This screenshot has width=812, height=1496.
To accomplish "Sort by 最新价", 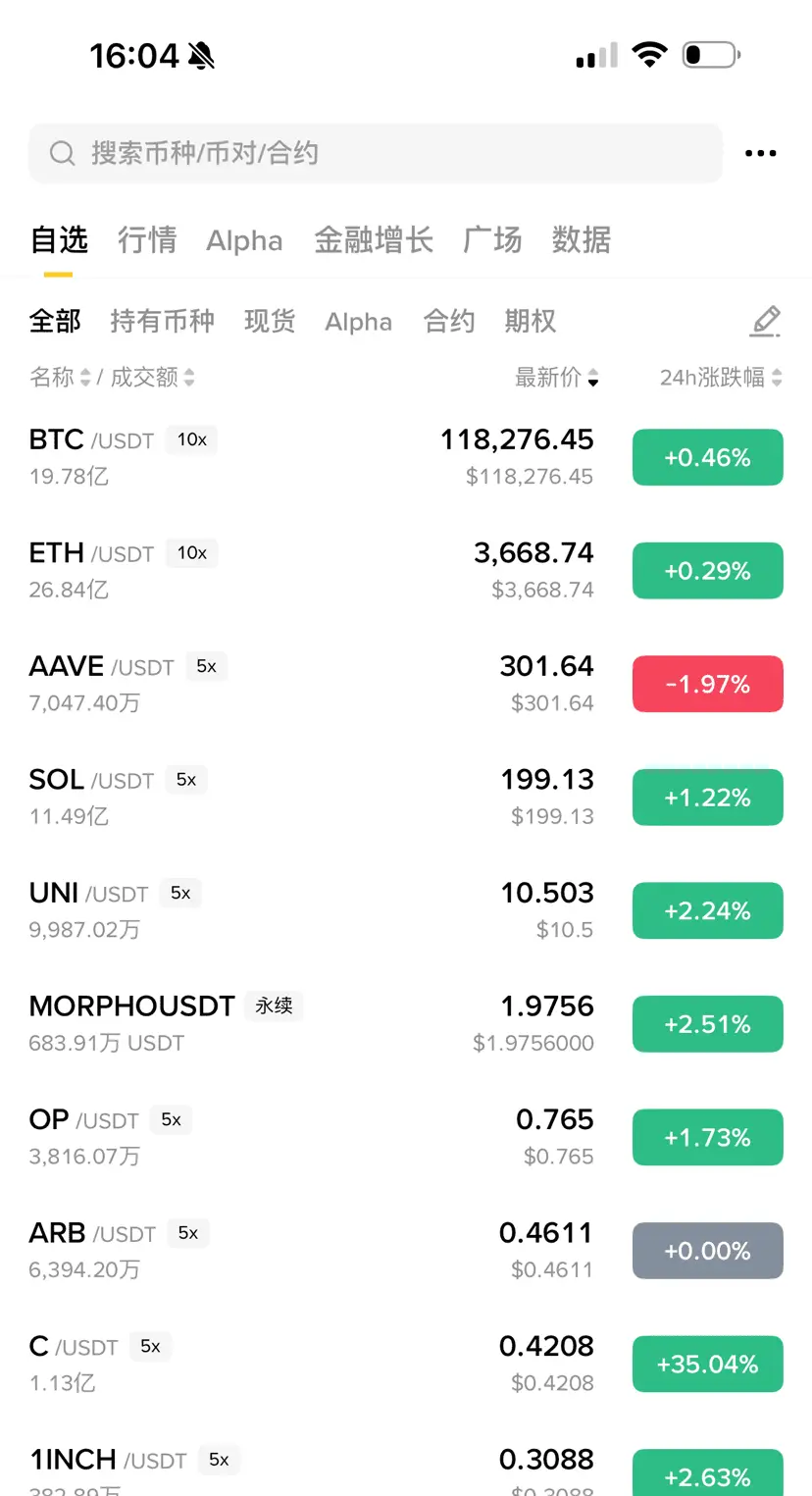I will (557, 378).
